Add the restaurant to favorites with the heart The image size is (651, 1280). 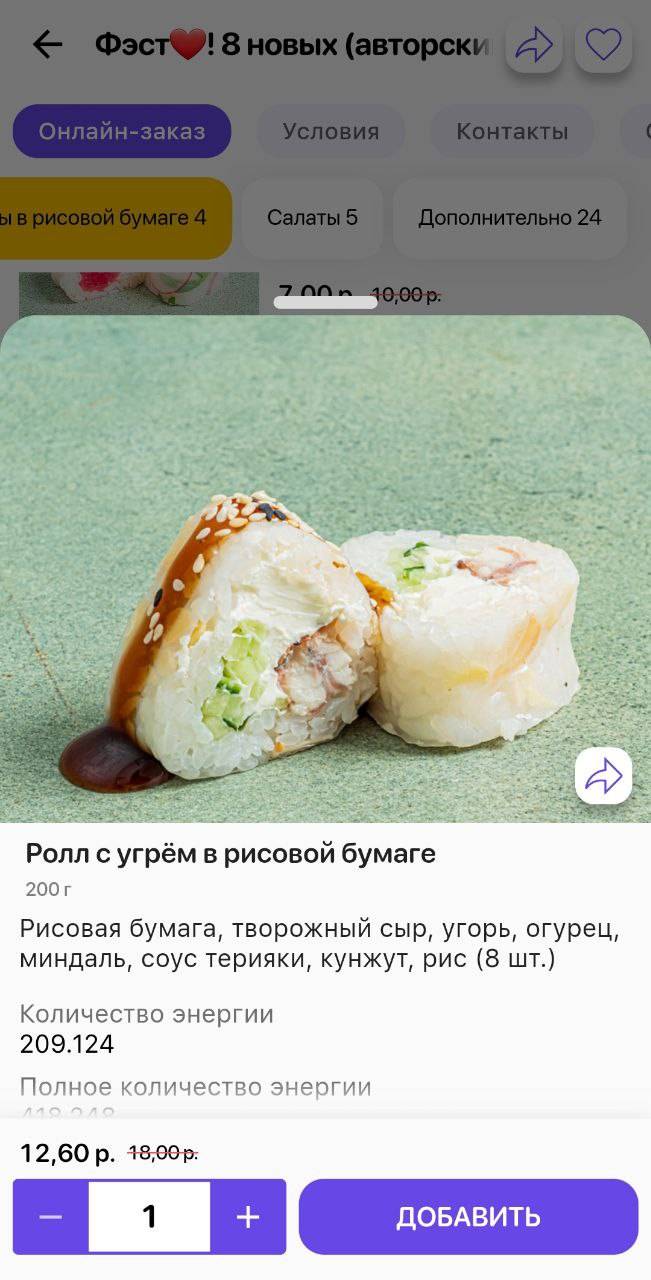[603, 44]
